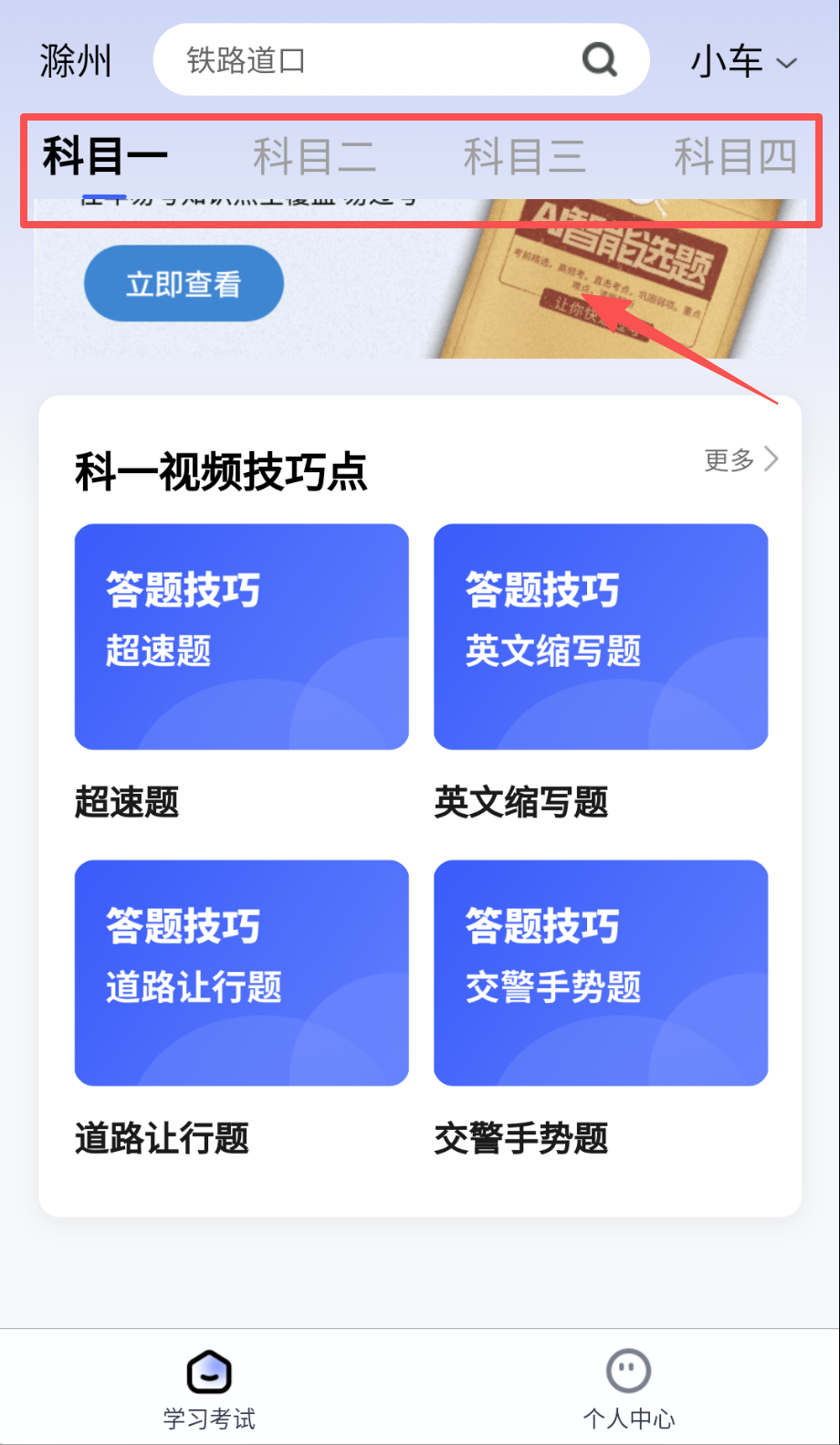Viewport: 840px width, 1445px height.
Task: Switch to the 科目四 tab
Action: [x=735, y=156]
